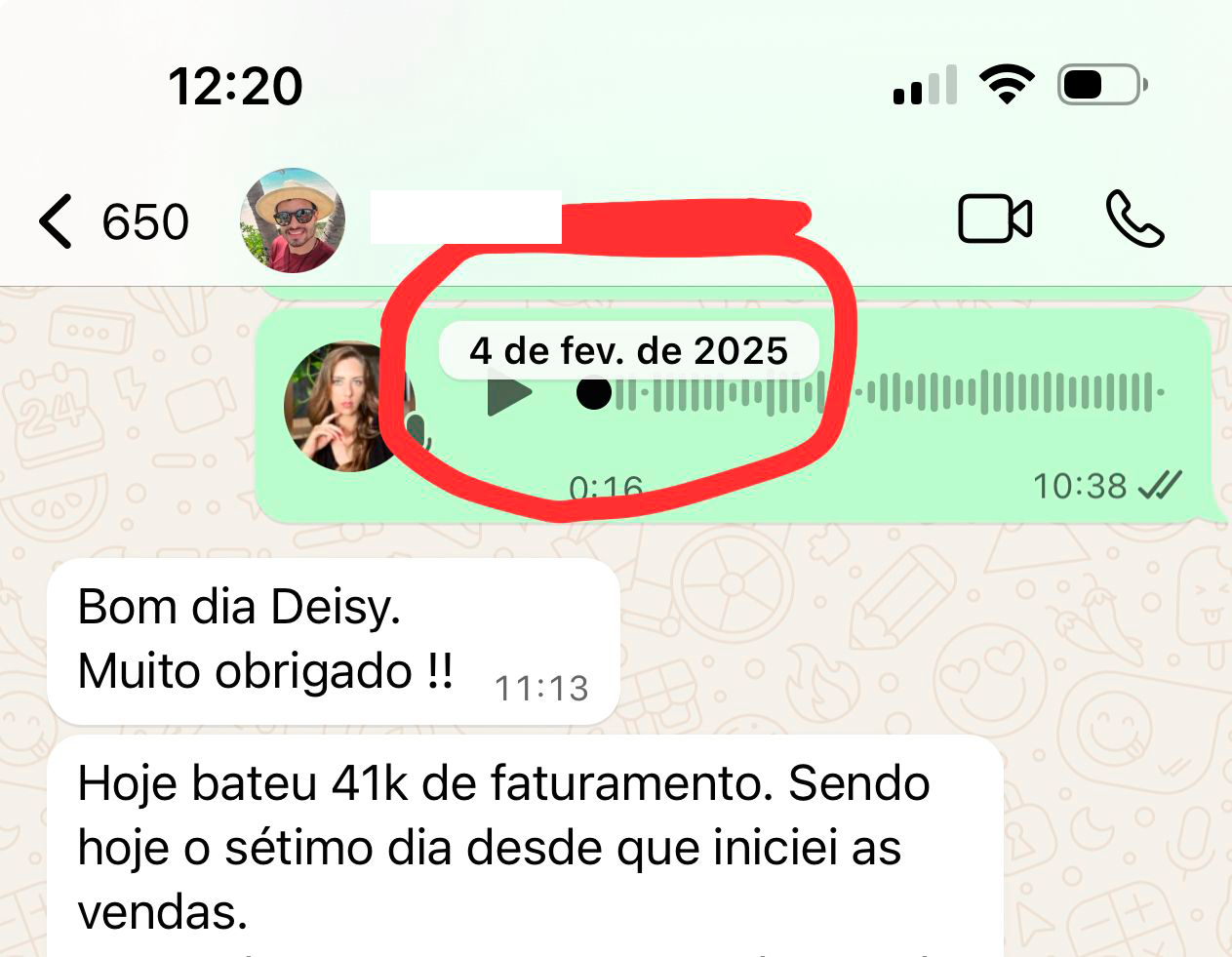Viewport: 1232px width, 957px height.
Task: Open the contact's profile from the avatar
Action: click(293, 220)
